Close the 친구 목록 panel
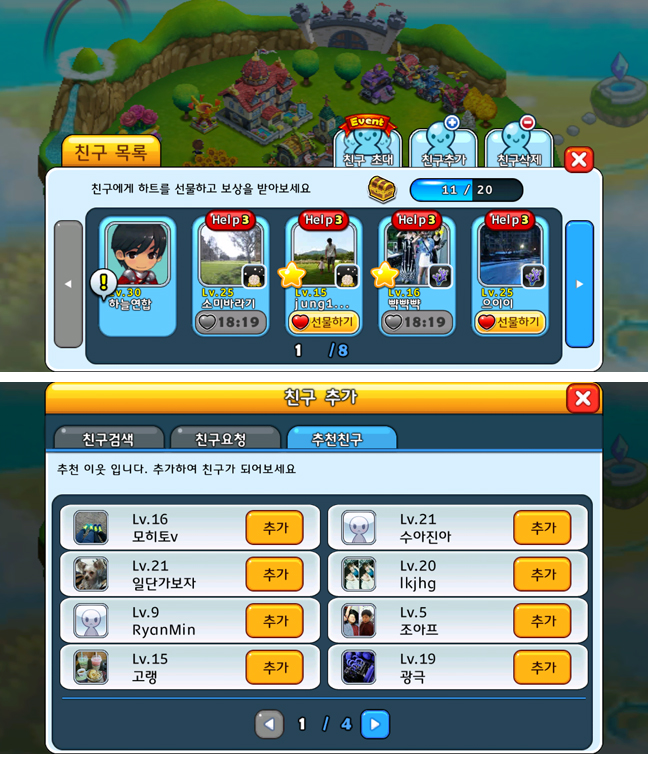Viewport: 648px width, 762px height. point(579,159)
